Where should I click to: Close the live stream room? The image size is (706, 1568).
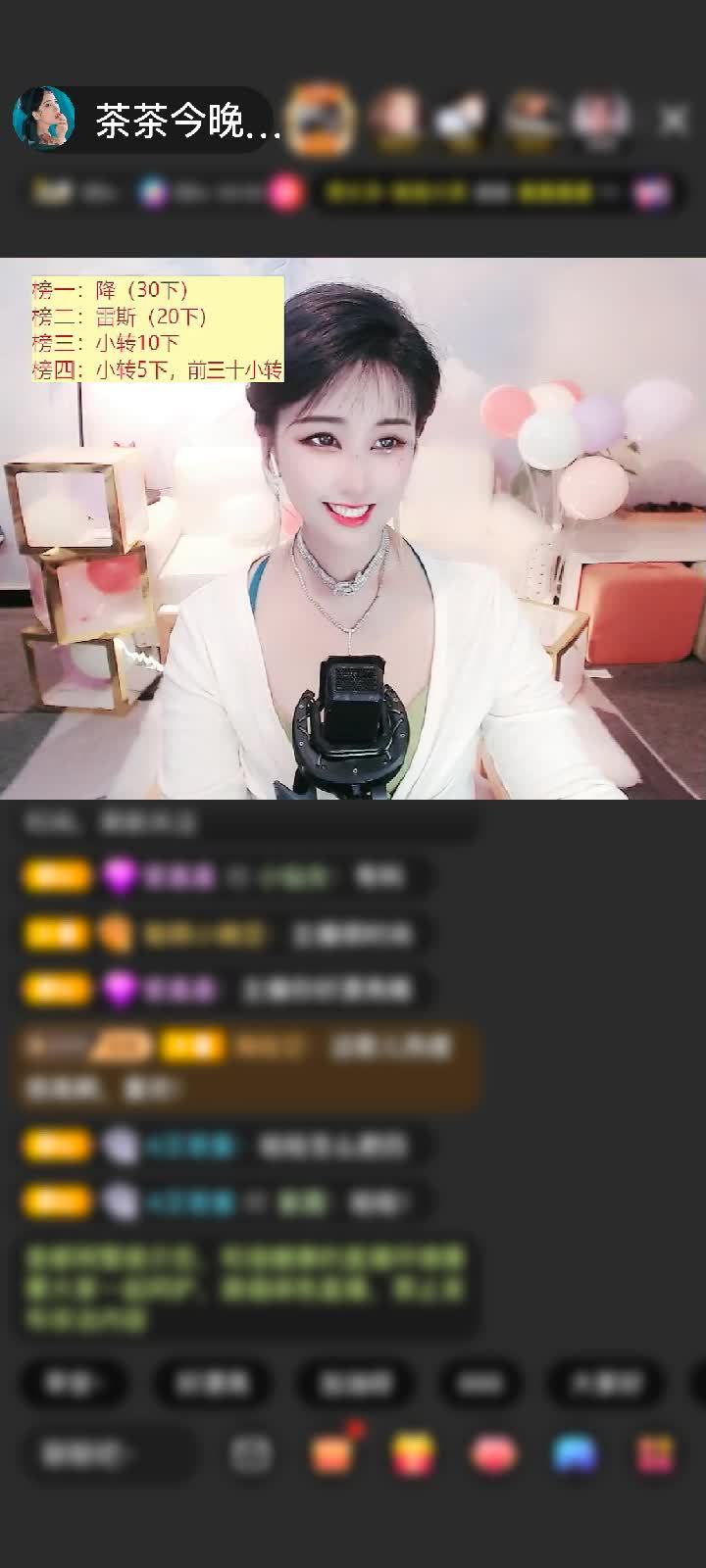click(x=674, y=120)
